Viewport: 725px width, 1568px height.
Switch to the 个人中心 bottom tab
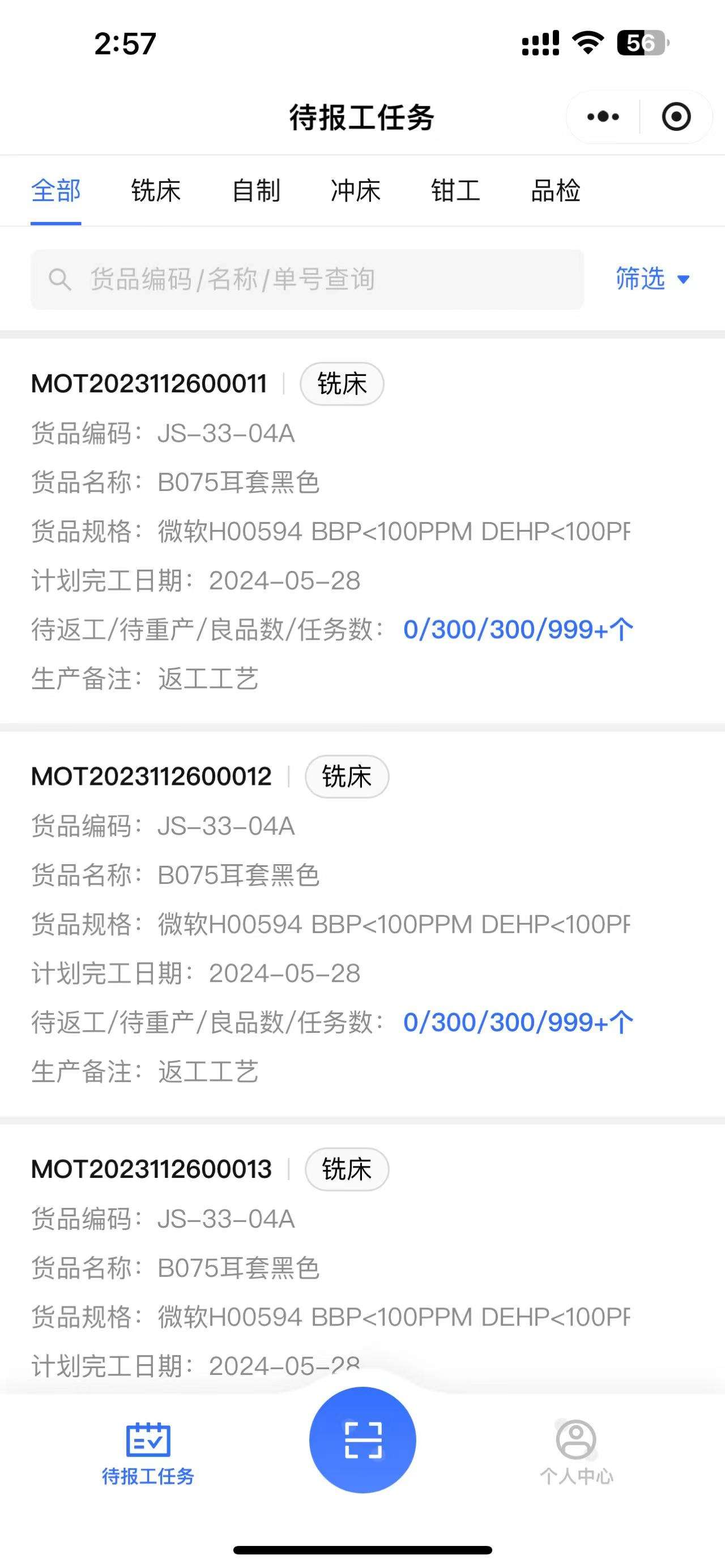(x=576, y=1454)
